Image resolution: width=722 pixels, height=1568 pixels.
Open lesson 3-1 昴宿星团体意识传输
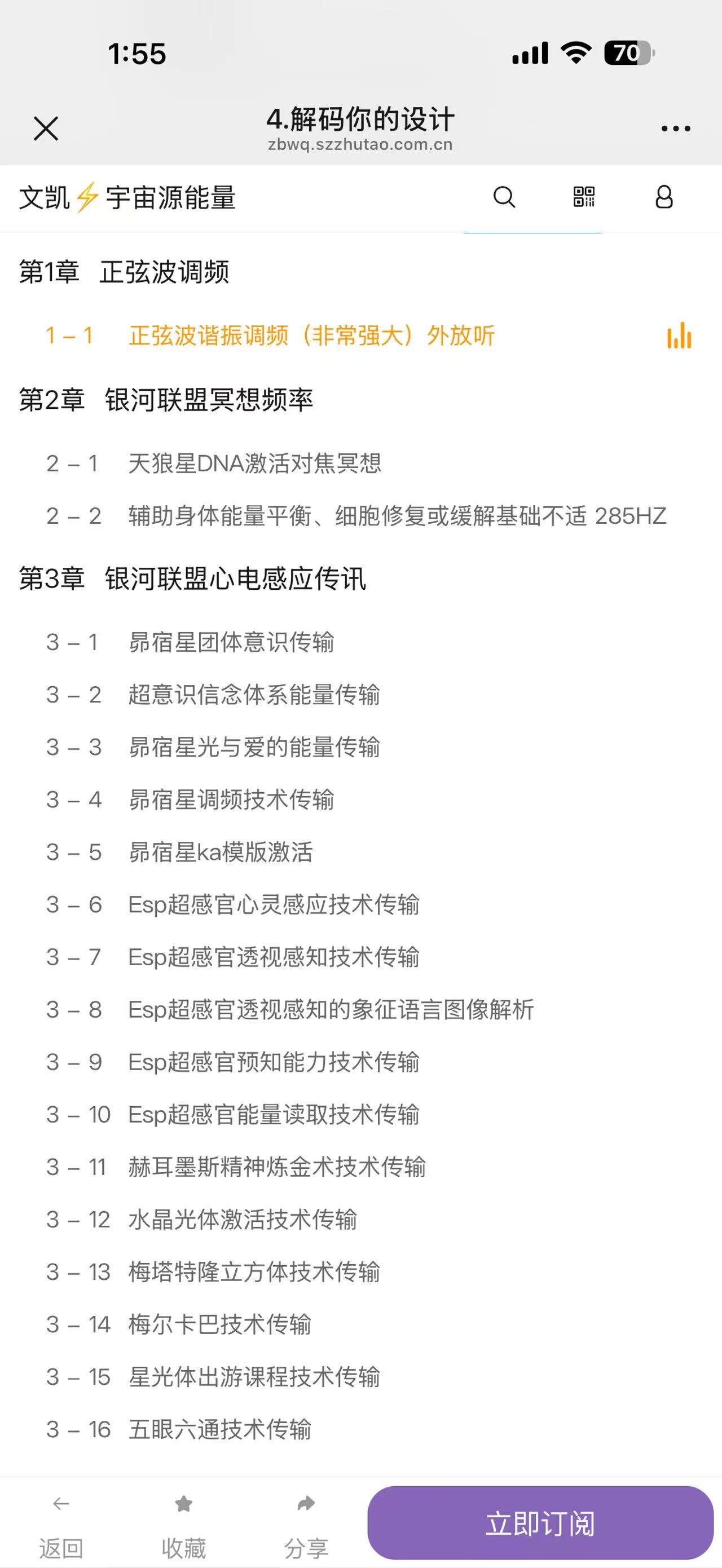click(x=231, y=642)
